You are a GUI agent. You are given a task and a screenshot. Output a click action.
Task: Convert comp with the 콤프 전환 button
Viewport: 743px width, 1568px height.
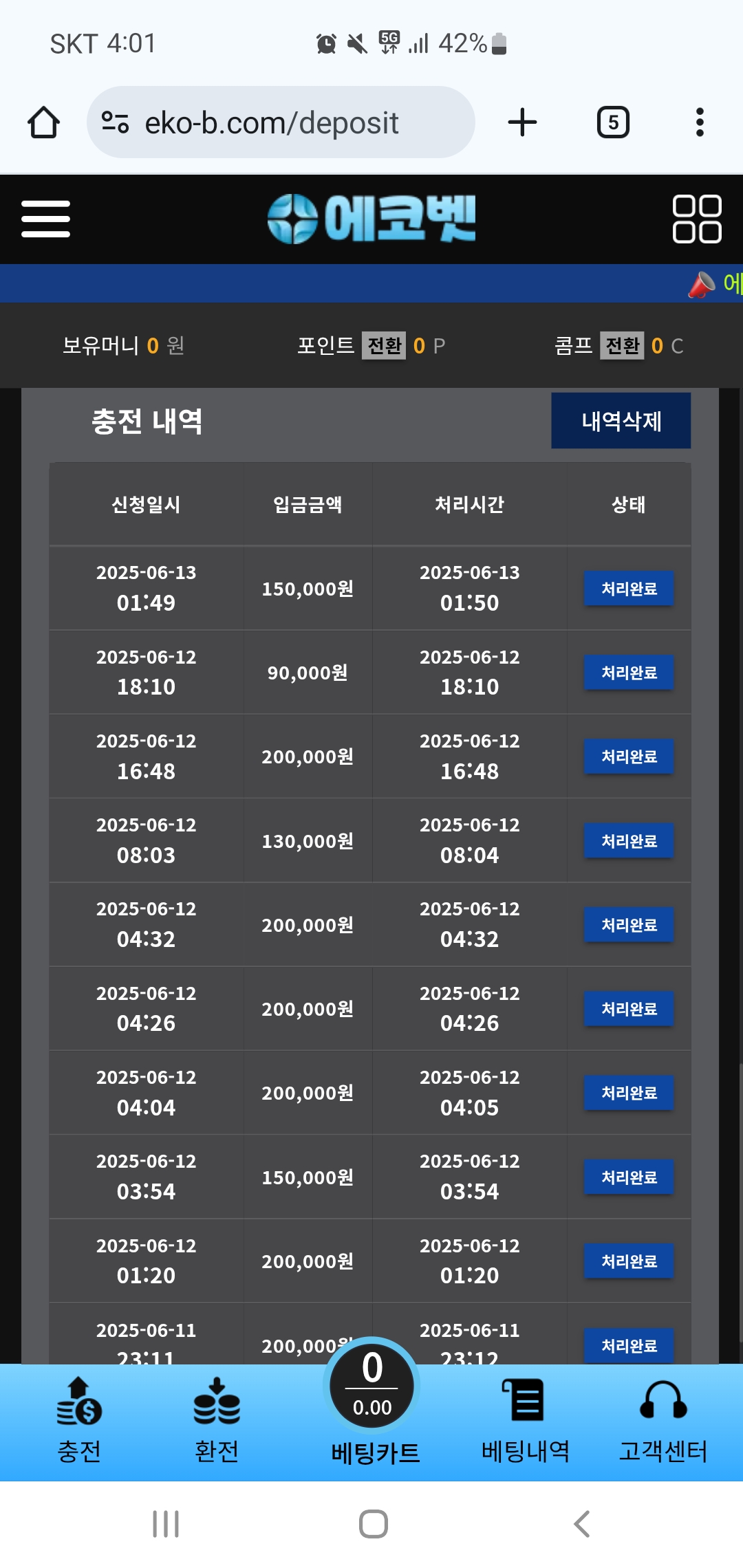pos(622,345)
